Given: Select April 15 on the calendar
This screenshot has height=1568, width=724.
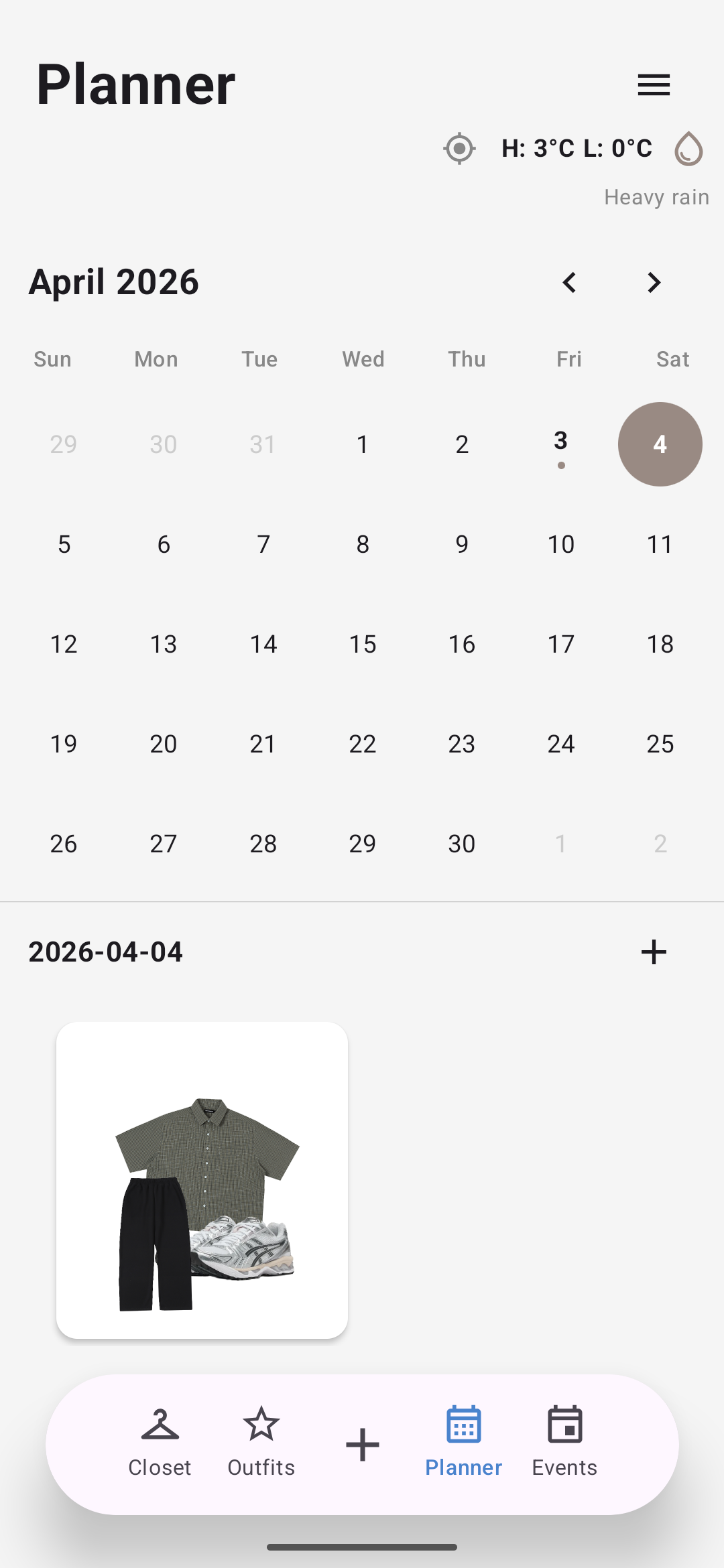Looking at the screenshot, I should [x=363, y=644].
